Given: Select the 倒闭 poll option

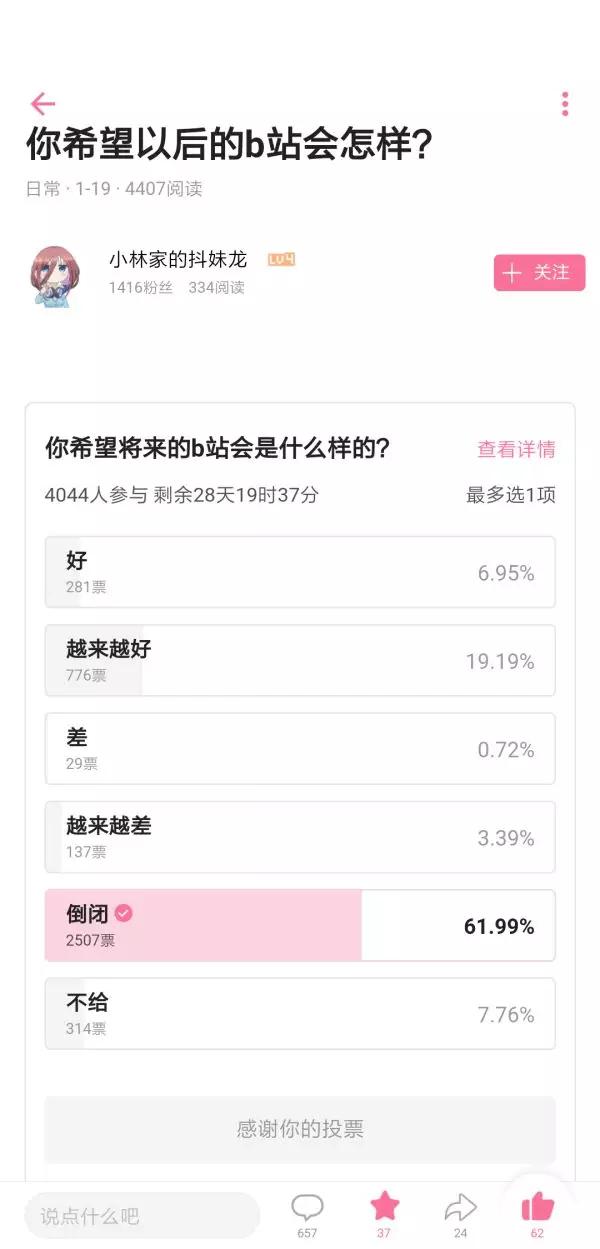Looking at the screenshot, I should coord(300,925).
